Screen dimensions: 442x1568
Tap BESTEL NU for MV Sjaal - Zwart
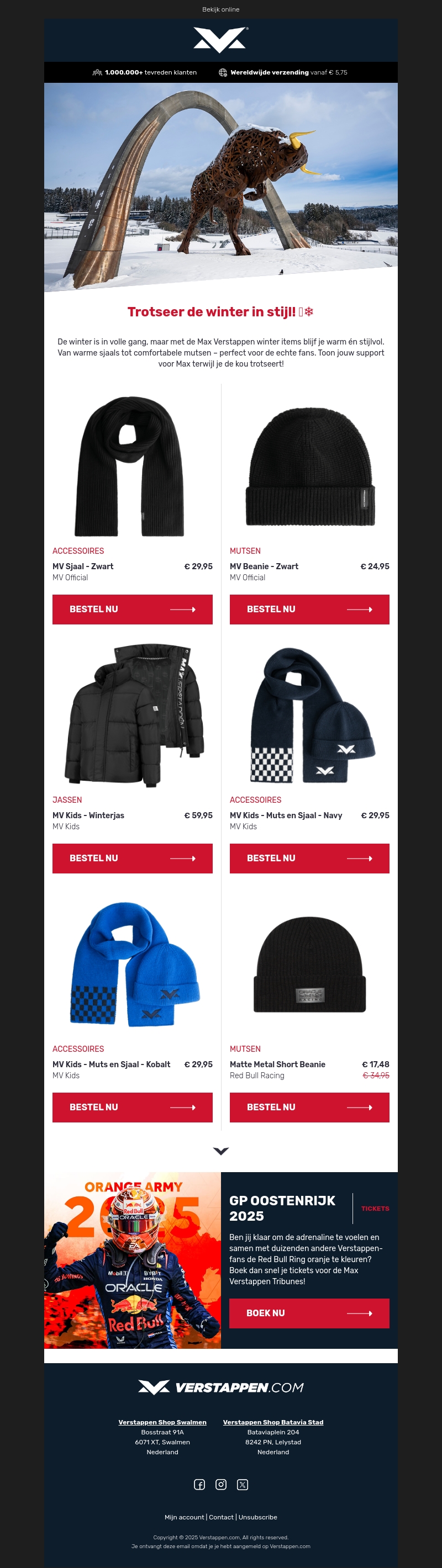click(x=132, y=608)
